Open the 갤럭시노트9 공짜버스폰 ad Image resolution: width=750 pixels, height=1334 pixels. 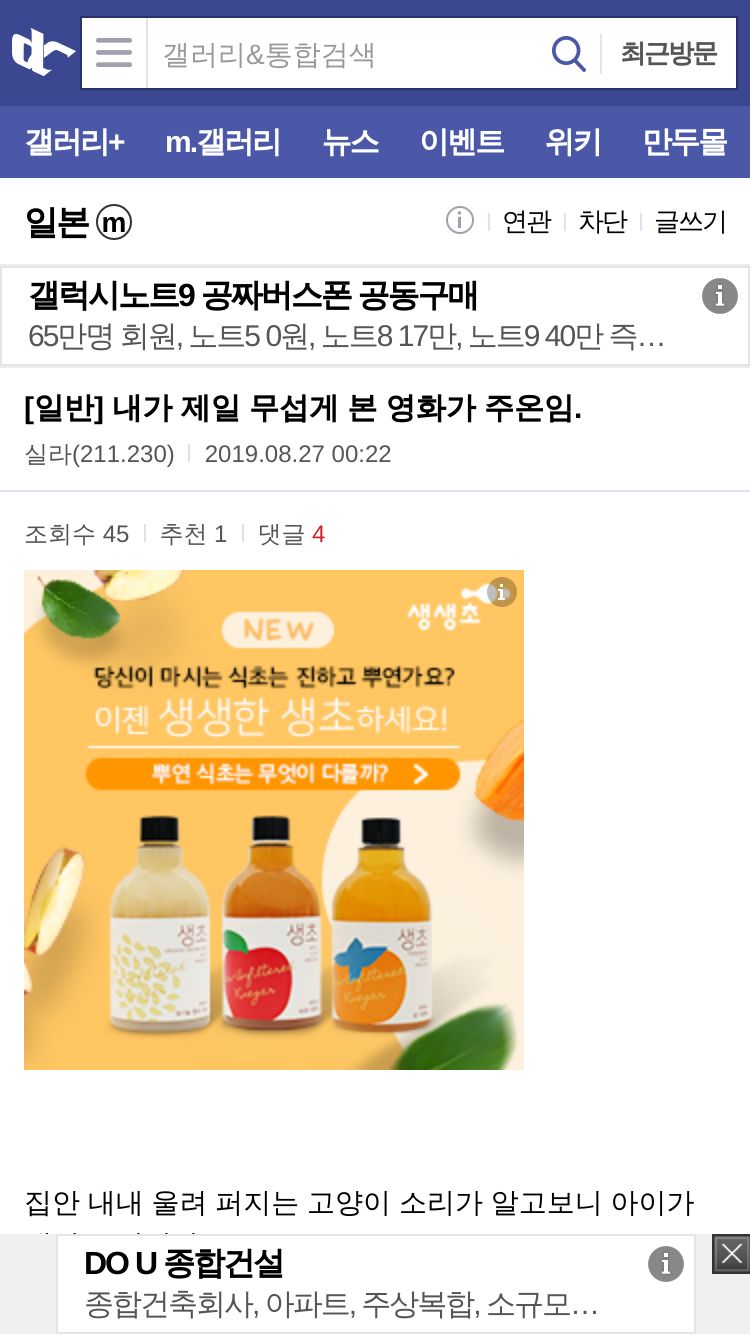[x=350, y=316]
